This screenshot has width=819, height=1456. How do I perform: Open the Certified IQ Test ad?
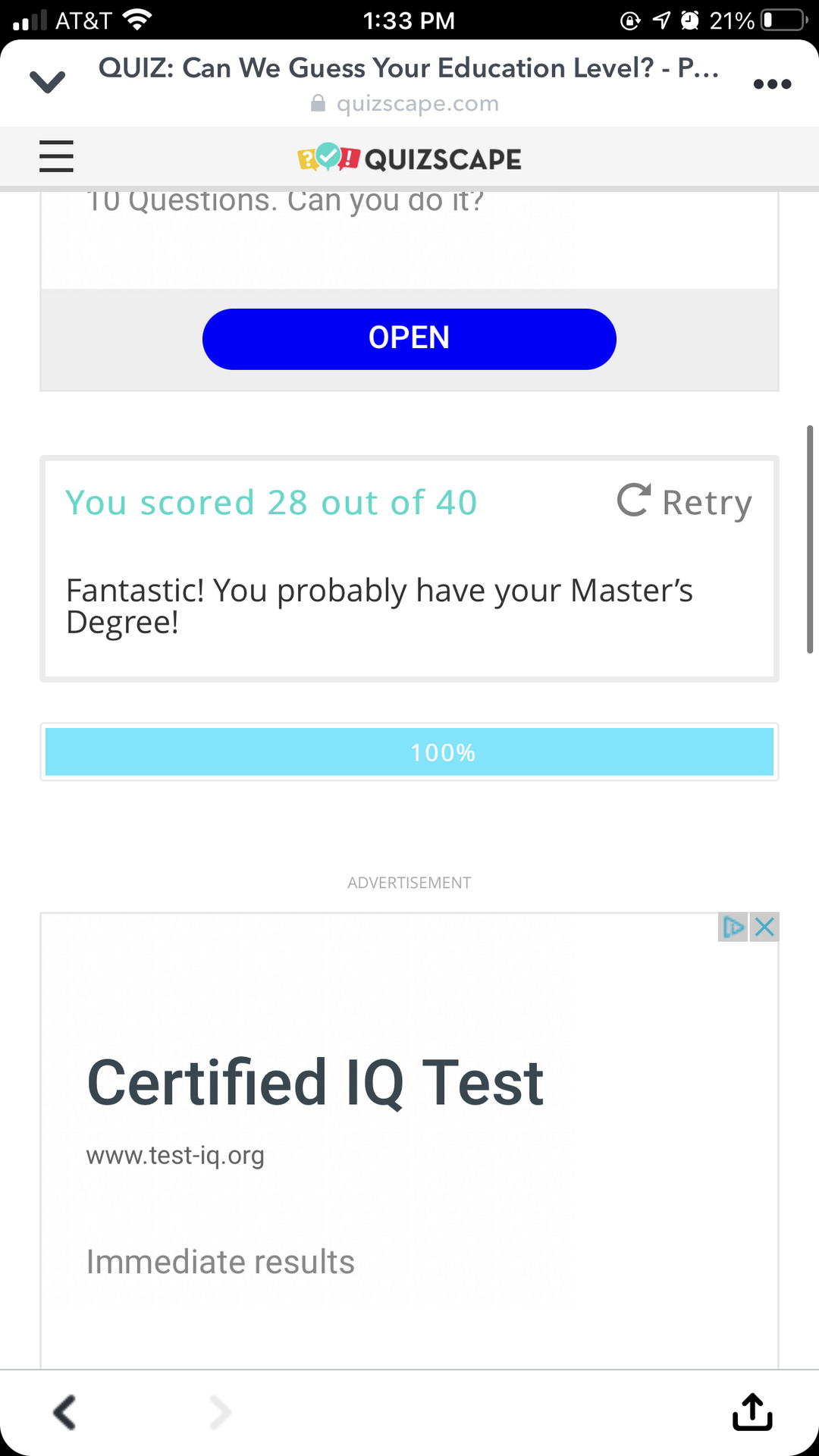[315, 1083]
